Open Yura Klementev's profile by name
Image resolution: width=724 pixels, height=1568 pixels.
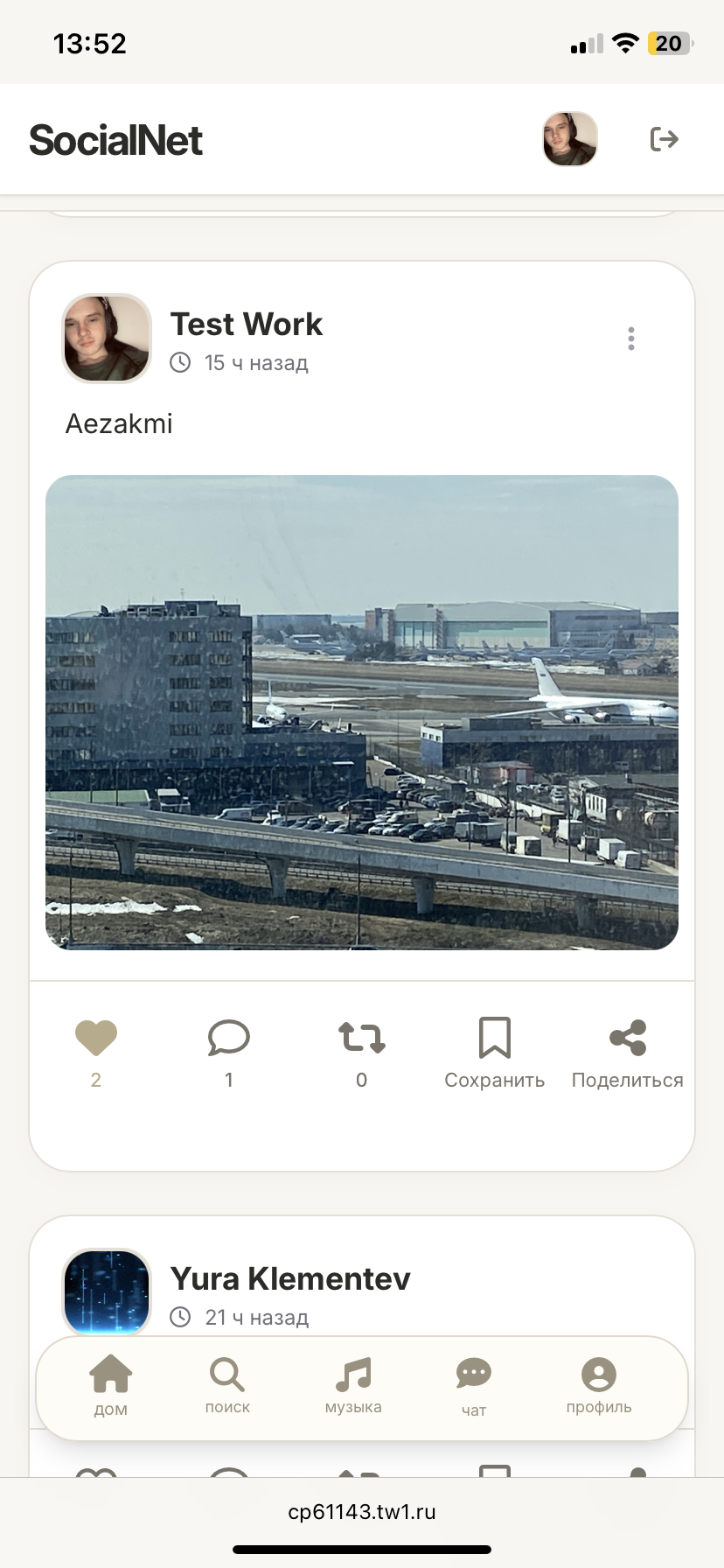click(x=290, y=1279)
